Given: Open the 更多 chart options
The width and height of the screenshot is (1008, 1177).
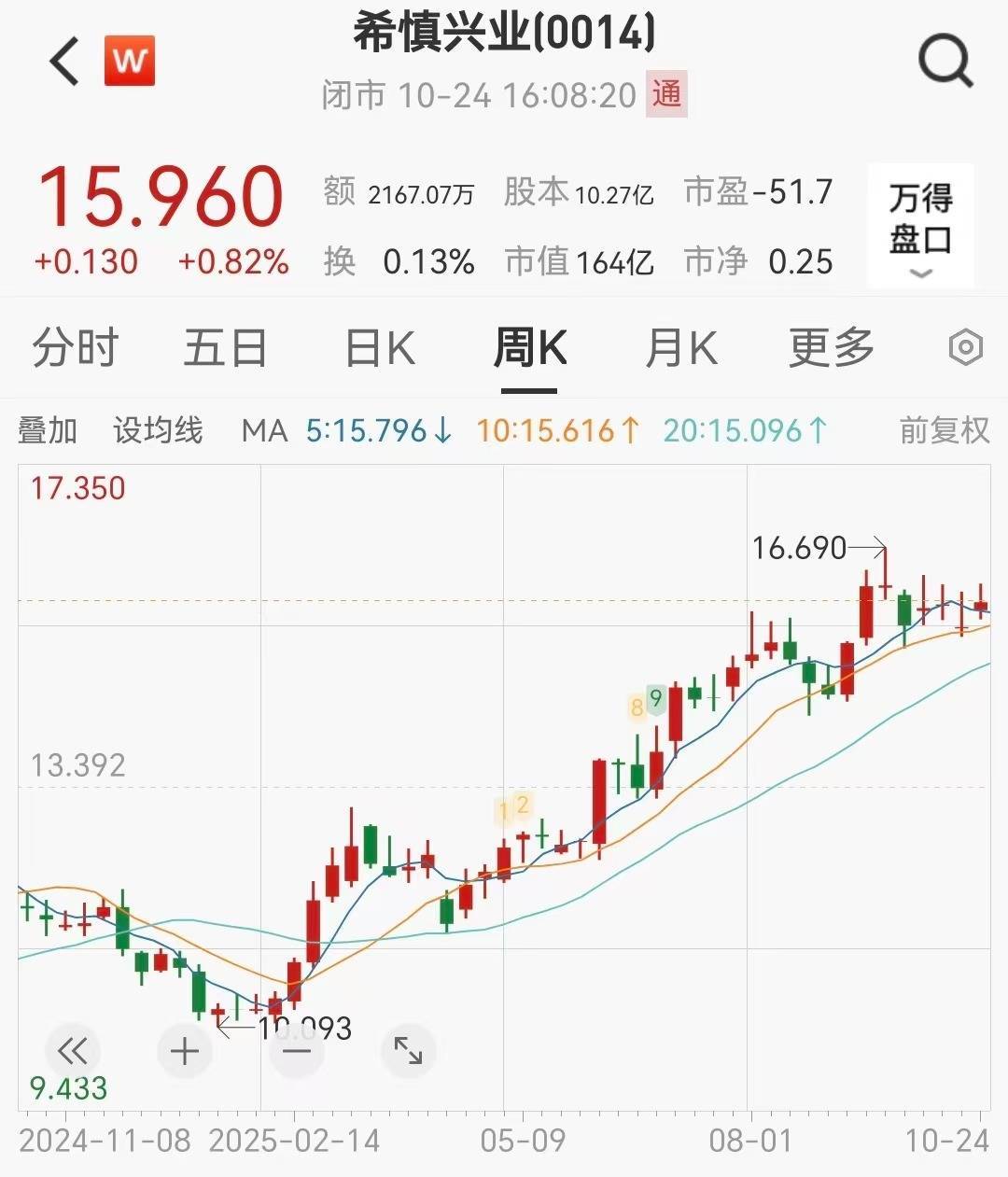Looking at the screenshot, I should (831, 348).
